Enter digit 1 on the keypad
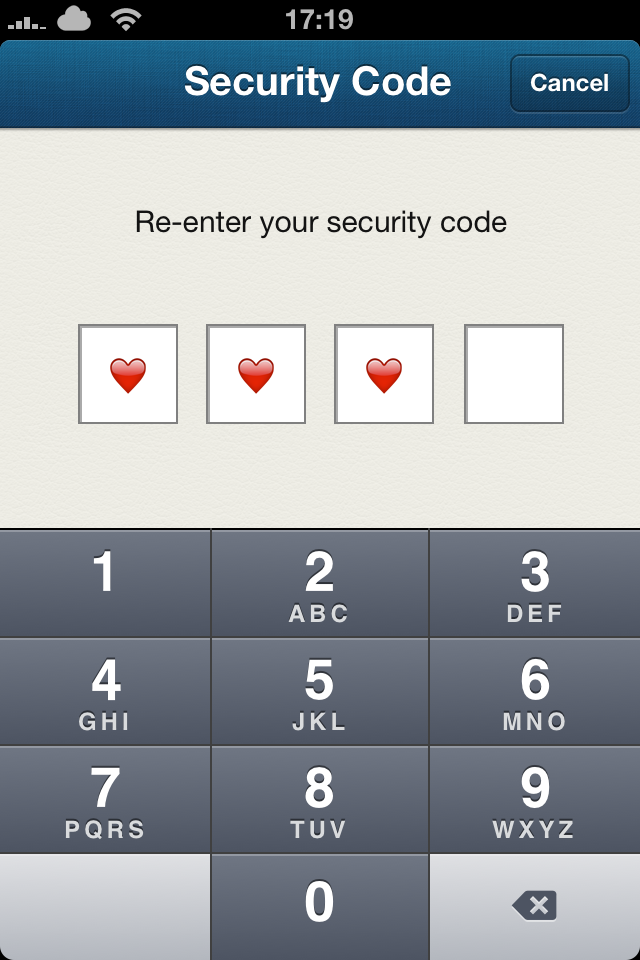 (105, 583)
